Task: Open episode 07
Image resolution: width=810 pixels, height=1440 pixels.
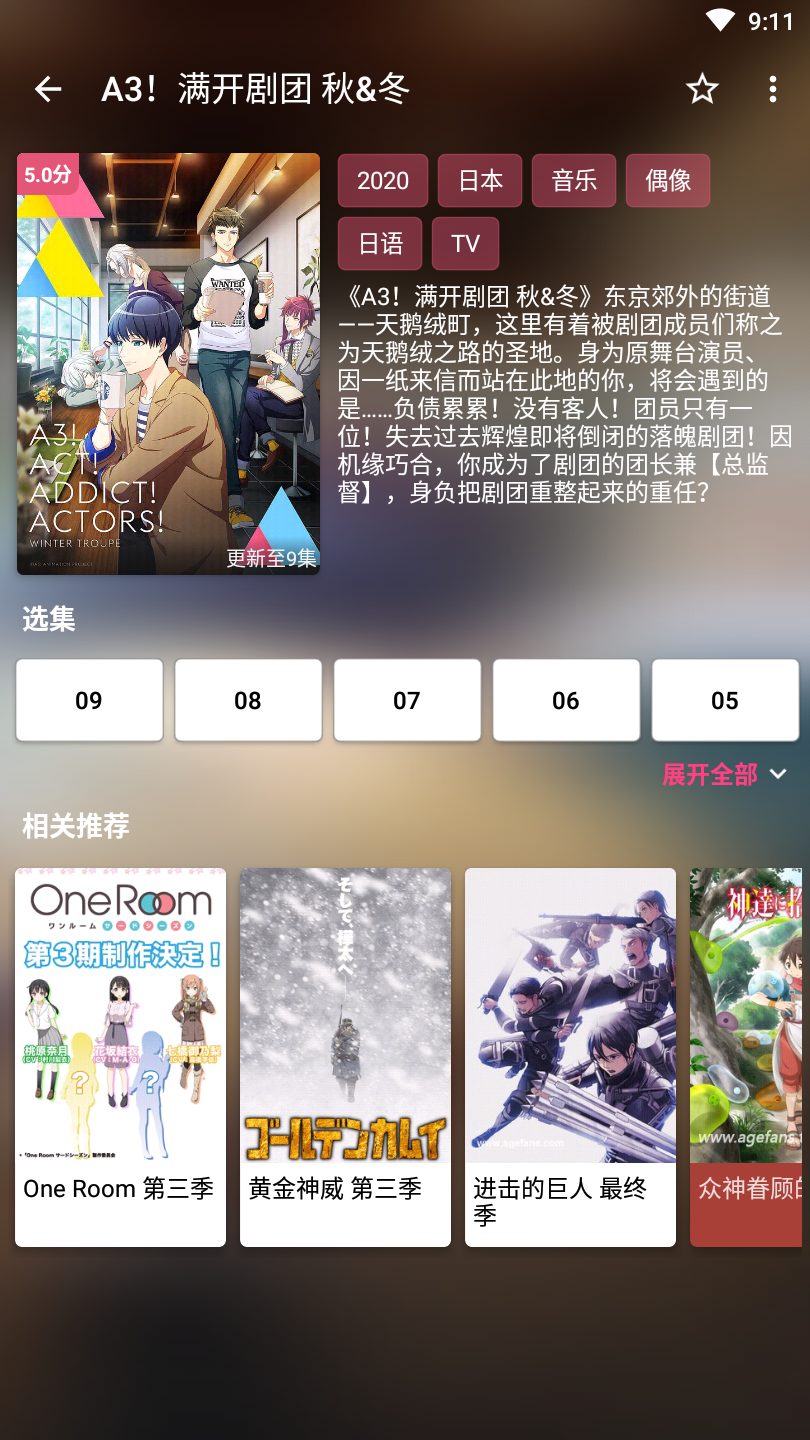Action: (x=407, y=700)
